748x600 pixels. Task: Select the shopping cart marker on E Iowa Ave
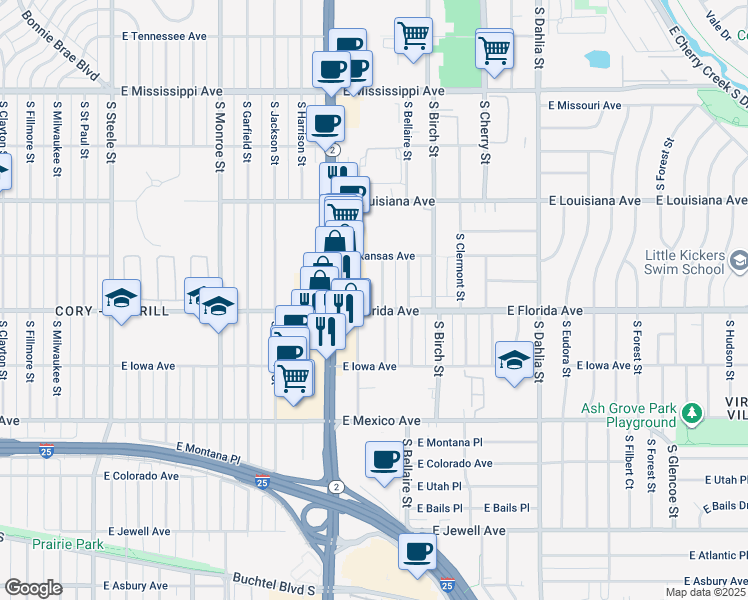(x=293, y=379)
